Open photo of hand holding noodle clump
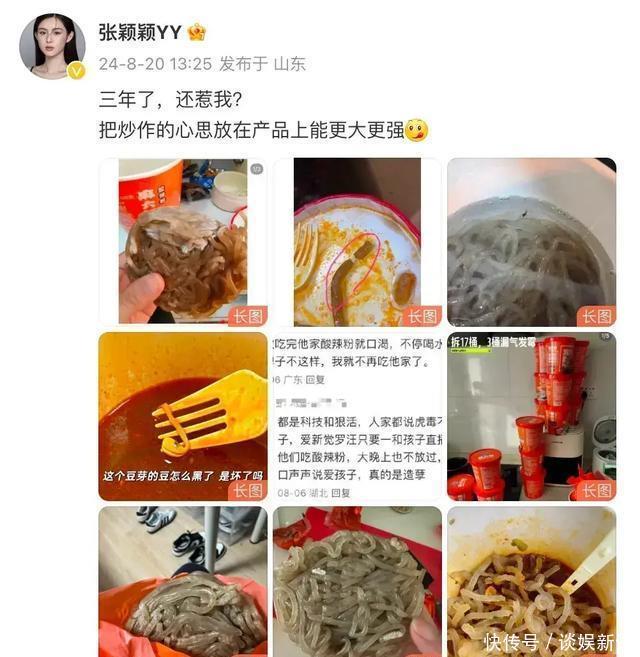The width and height of the screenshot is (640, 657). 183,242
